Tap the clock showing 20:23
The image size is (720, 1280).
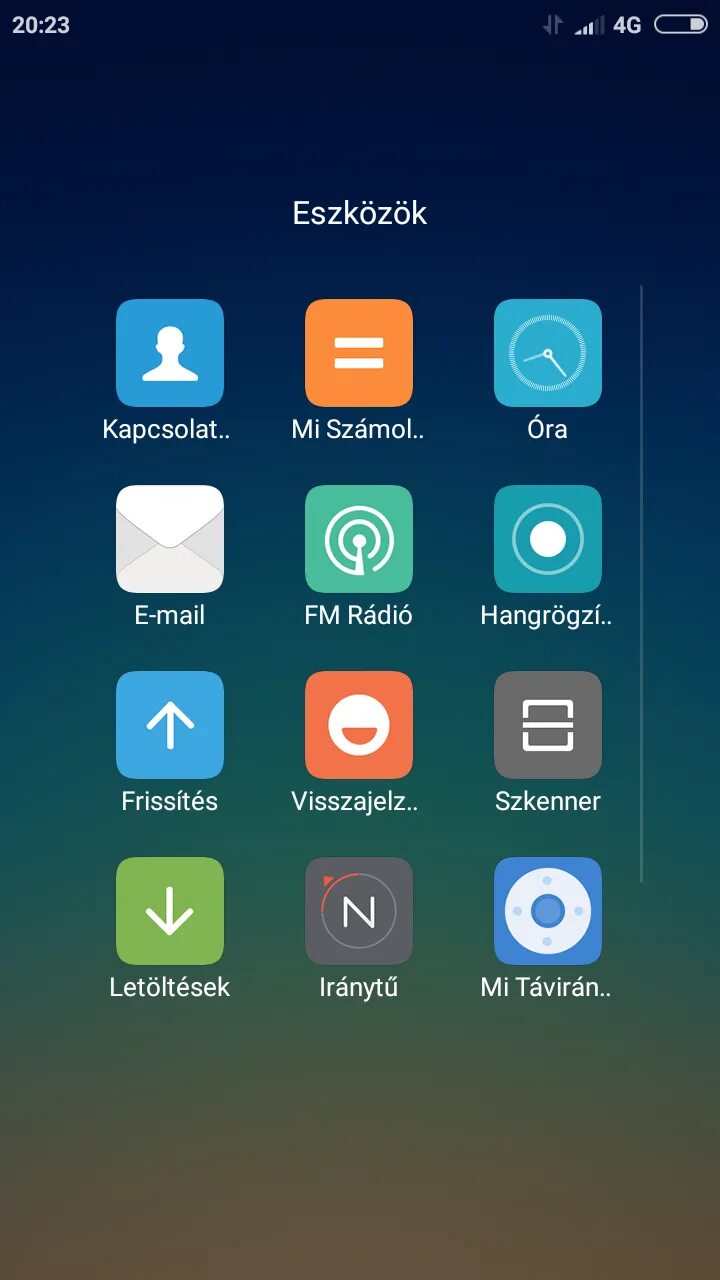(x=42, y=24)
